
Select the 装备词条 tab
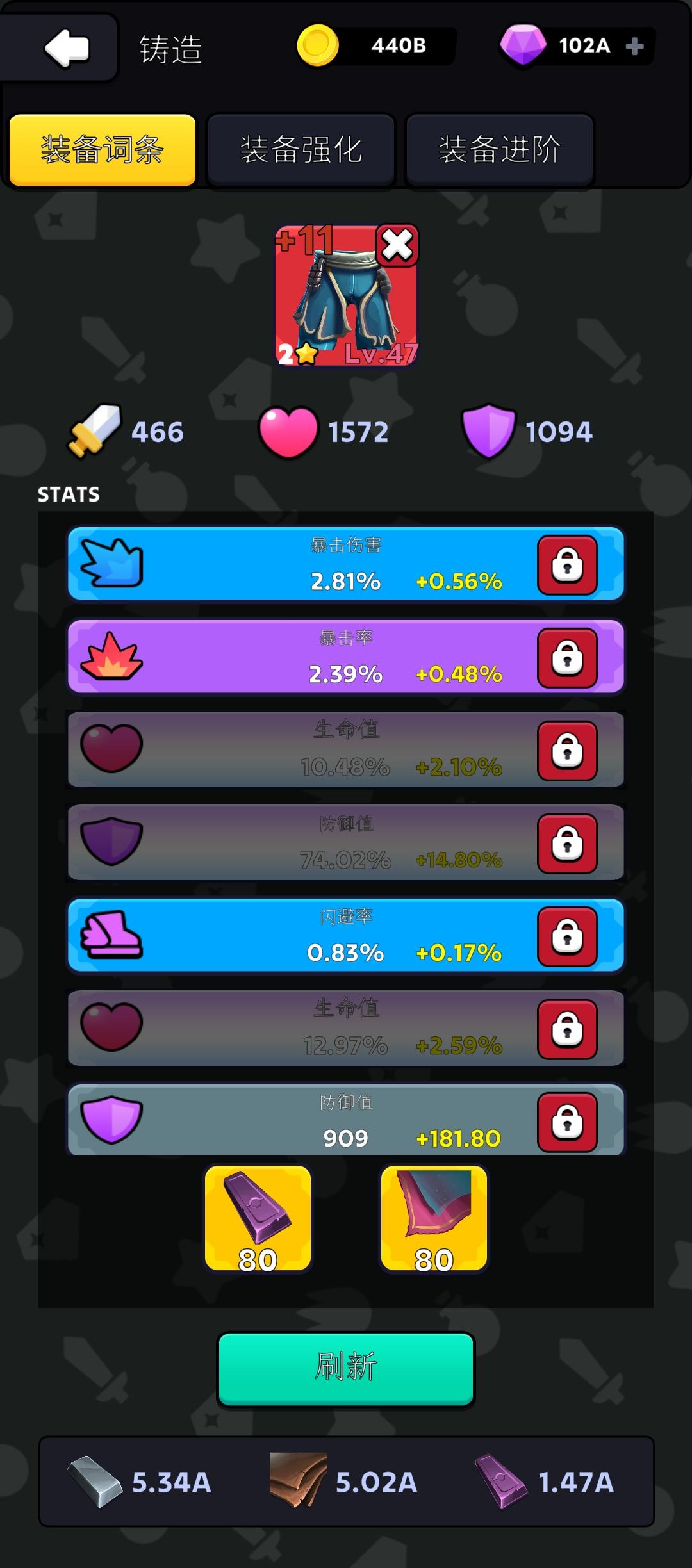(x=103, y=151)
